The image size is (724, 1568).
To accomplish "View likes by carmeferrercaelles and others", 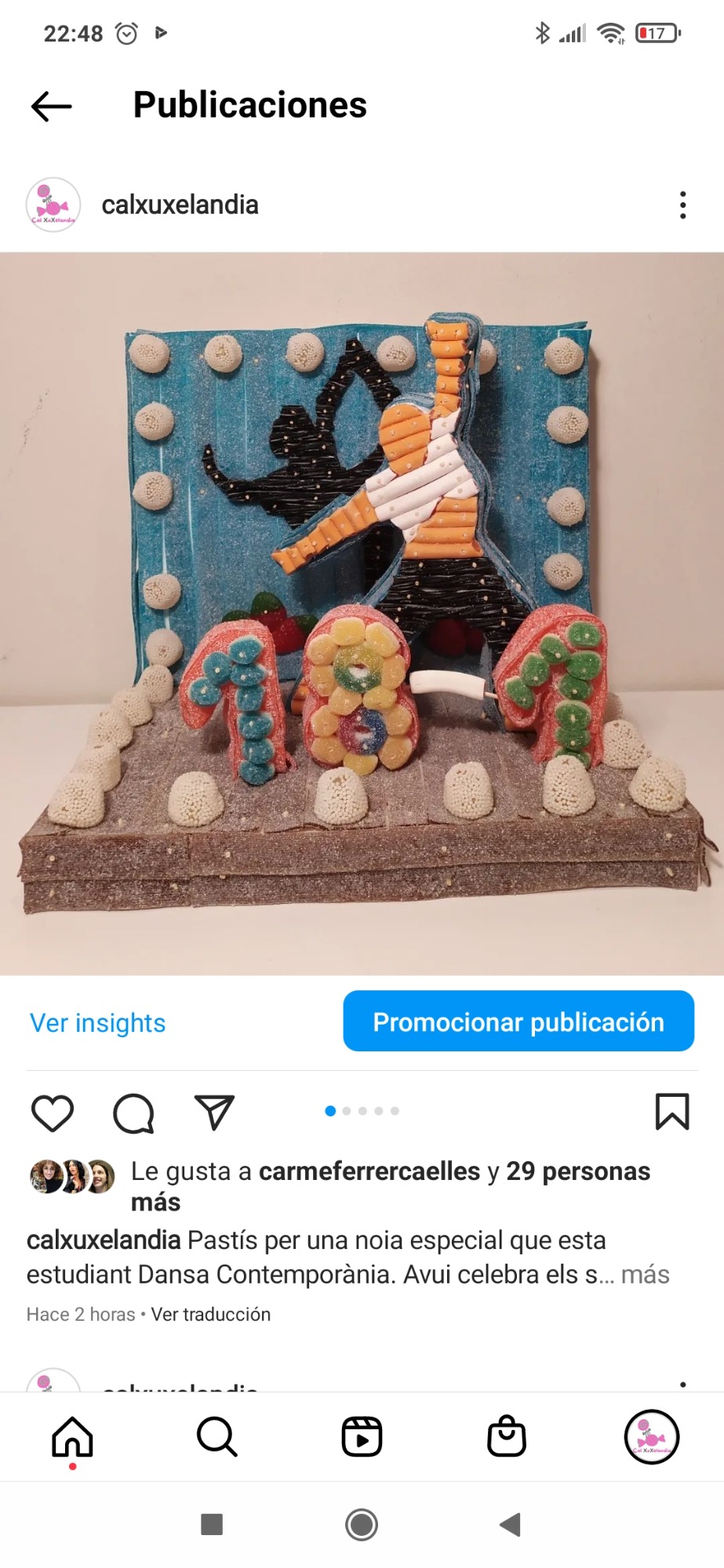I will (x=391, y=1186).
